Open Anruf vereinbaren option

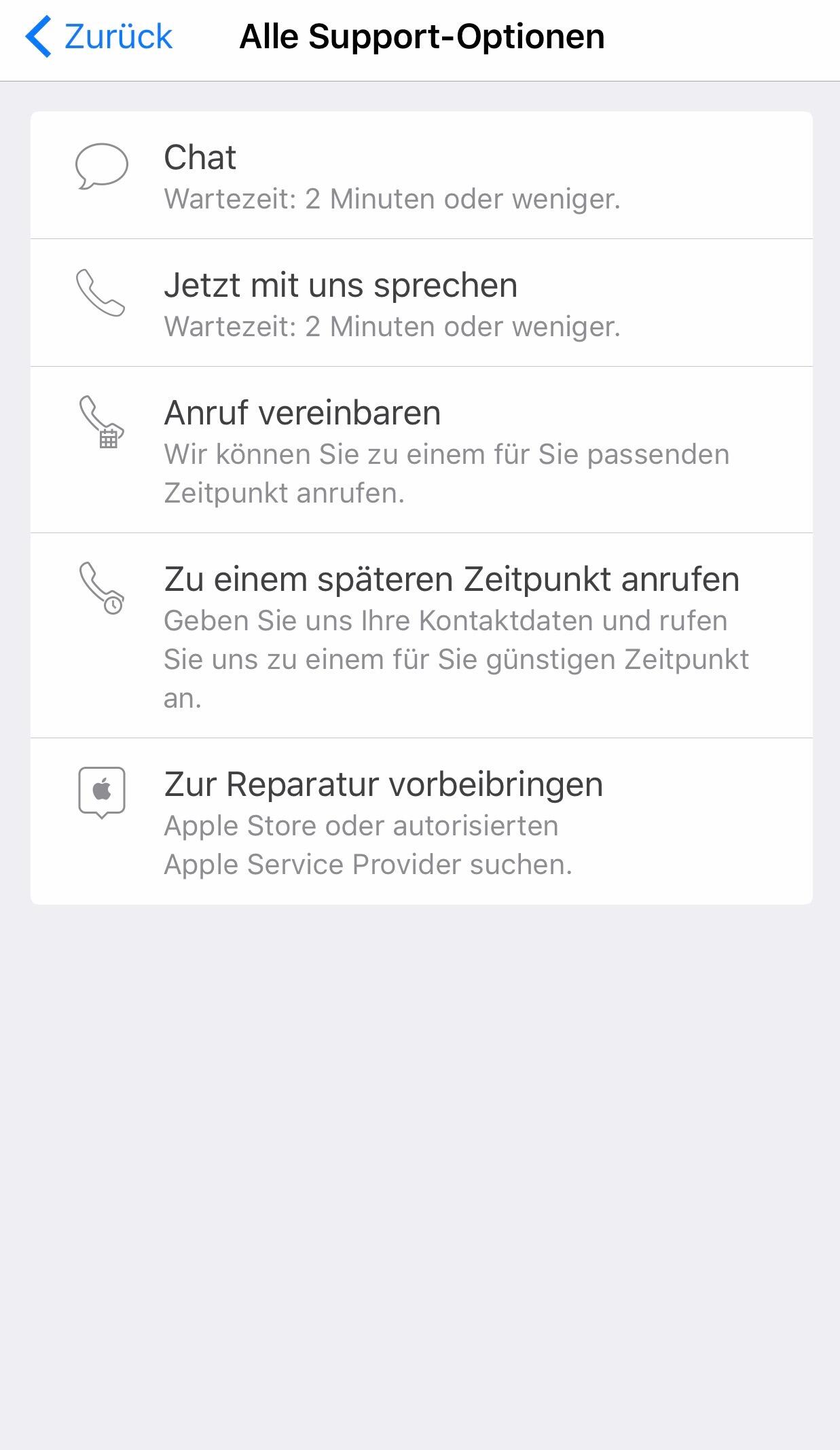[x=421, y=450]
